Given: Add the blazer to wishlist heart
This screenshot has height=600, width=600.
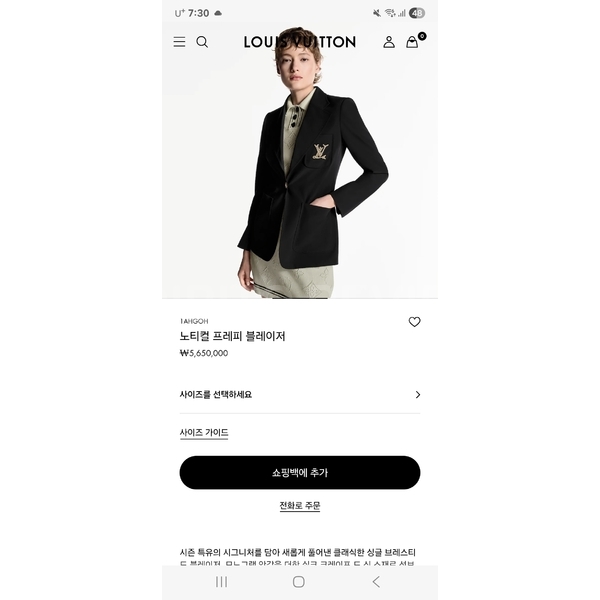Looking at the screenshot, I should click(414, 322).
